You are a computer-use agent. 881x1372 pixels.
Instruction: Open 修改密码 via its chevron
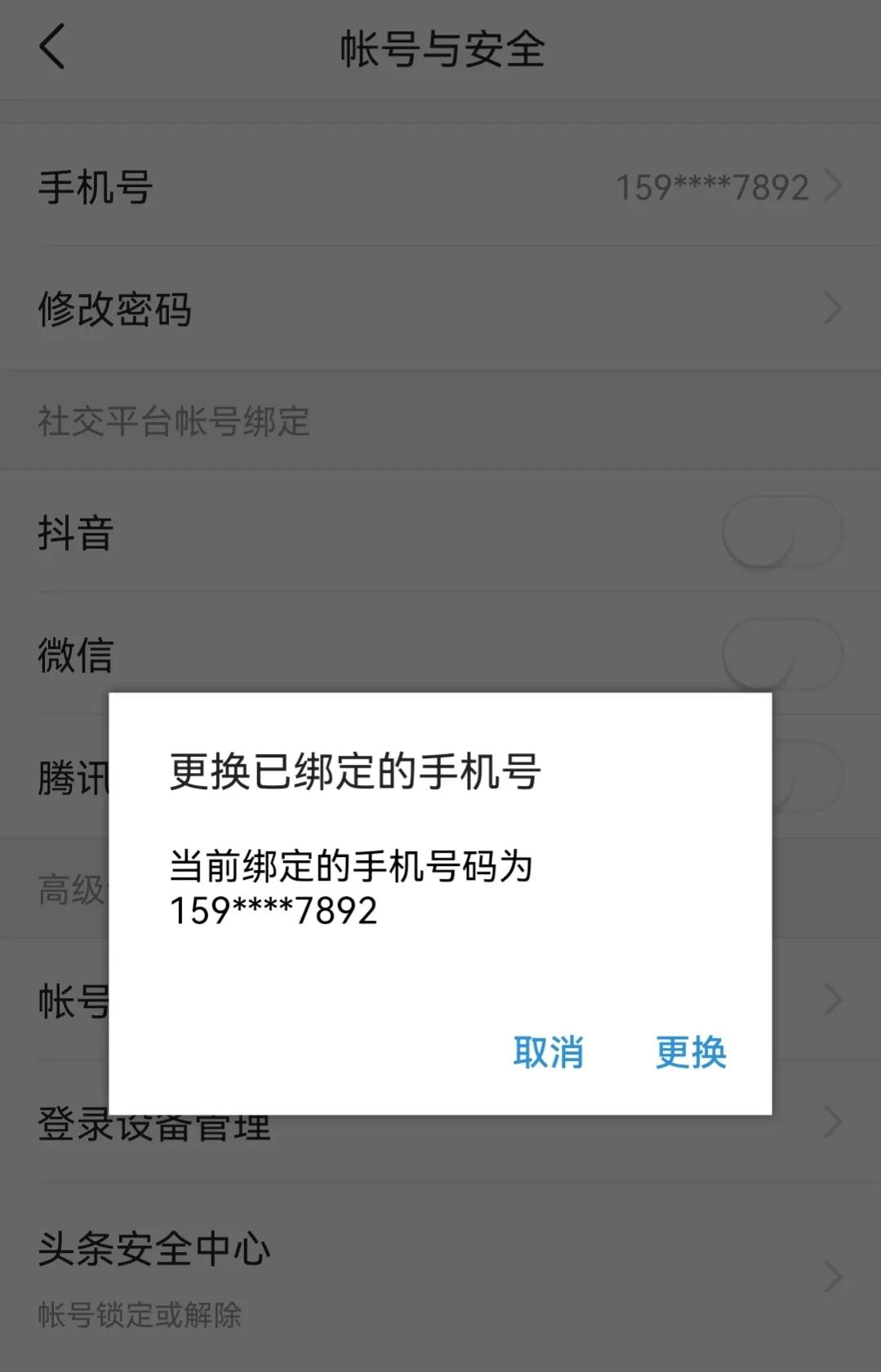coord(831,309)
